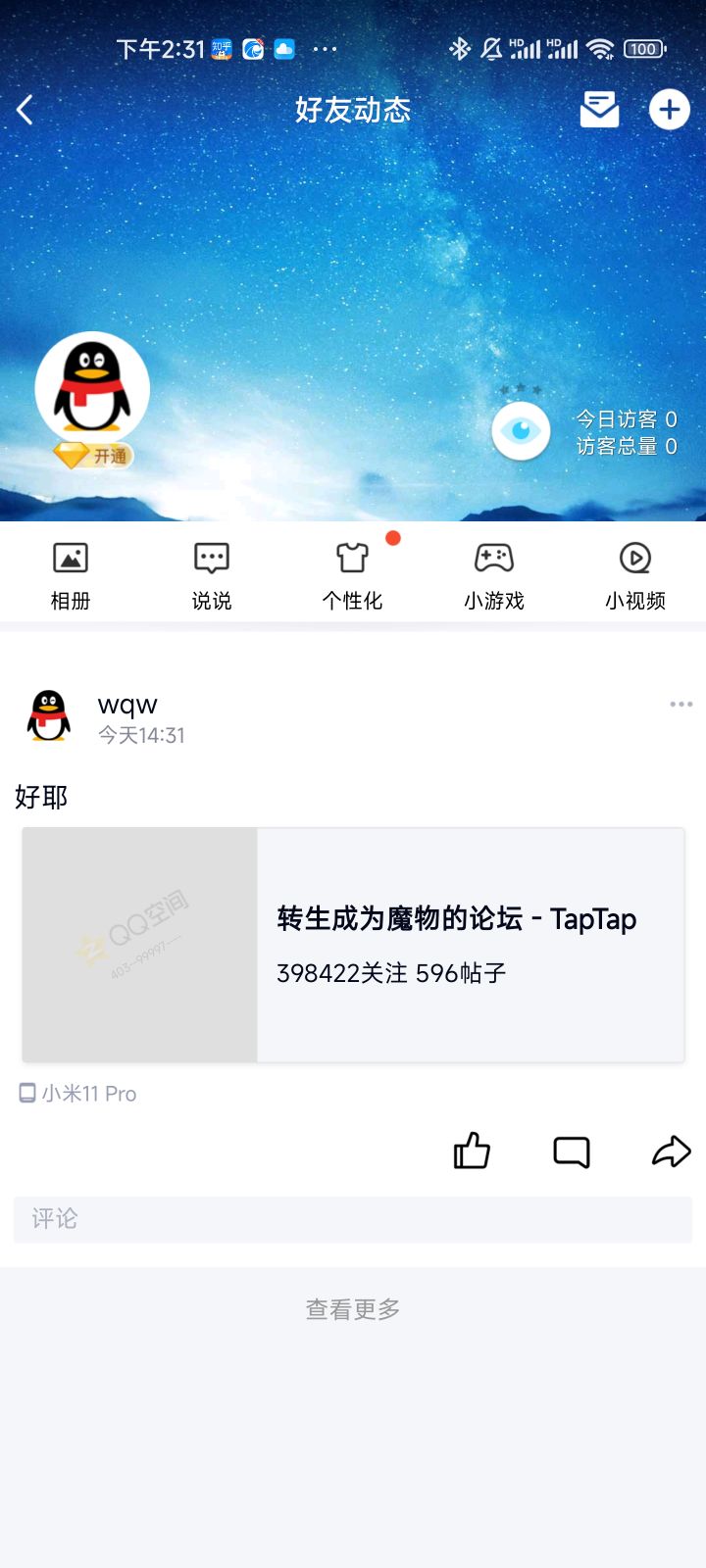Check visitors via the eye icon
The width and height of the screenshot is (706, 1568).
point(521,431)
